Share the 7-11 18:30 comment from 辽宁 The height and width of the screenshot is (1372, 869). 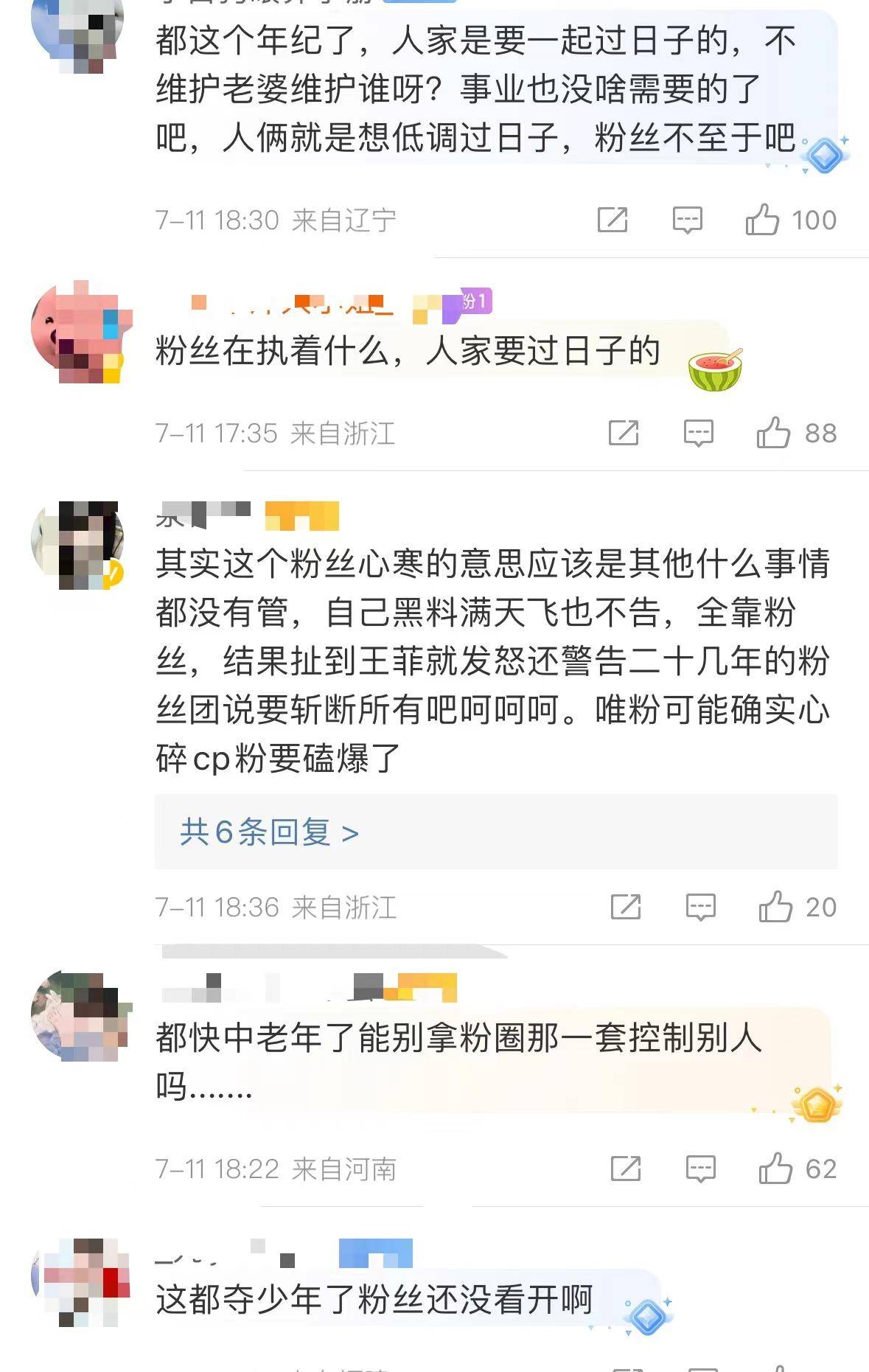click(x=612, y=220)
